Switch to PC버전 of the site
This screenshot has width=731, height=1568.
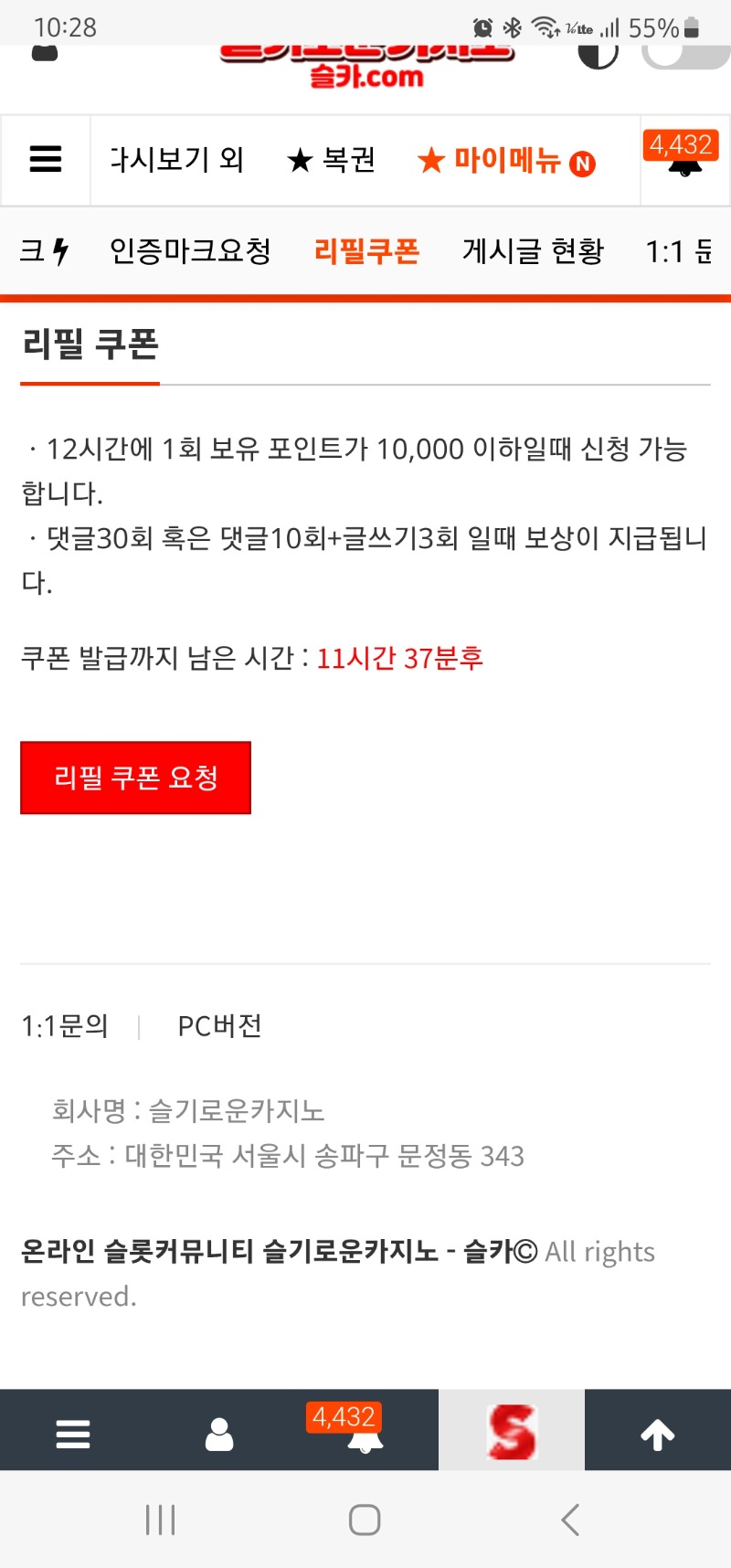click(220, 1026)
